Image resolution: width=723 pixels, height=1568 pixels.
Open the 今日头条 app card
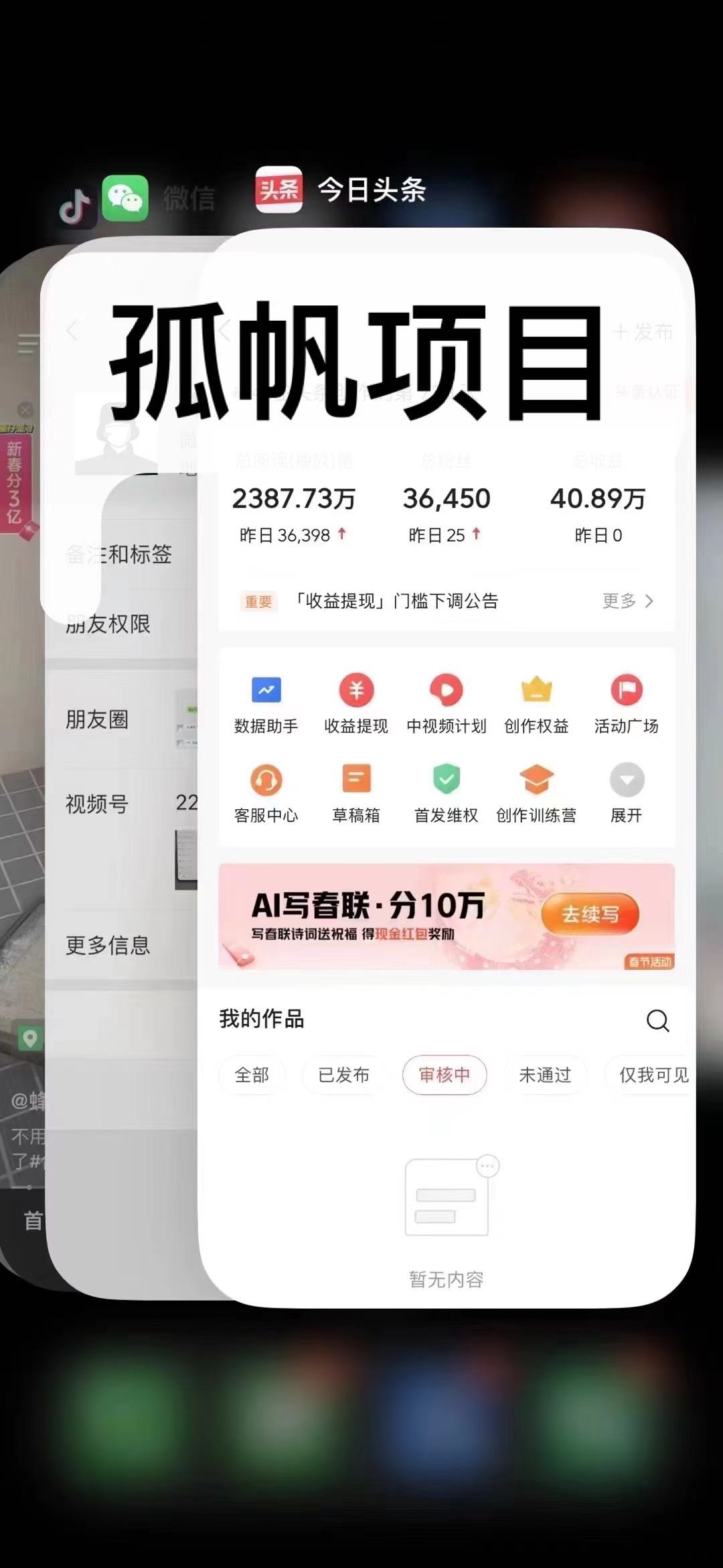tap(447, 770)
